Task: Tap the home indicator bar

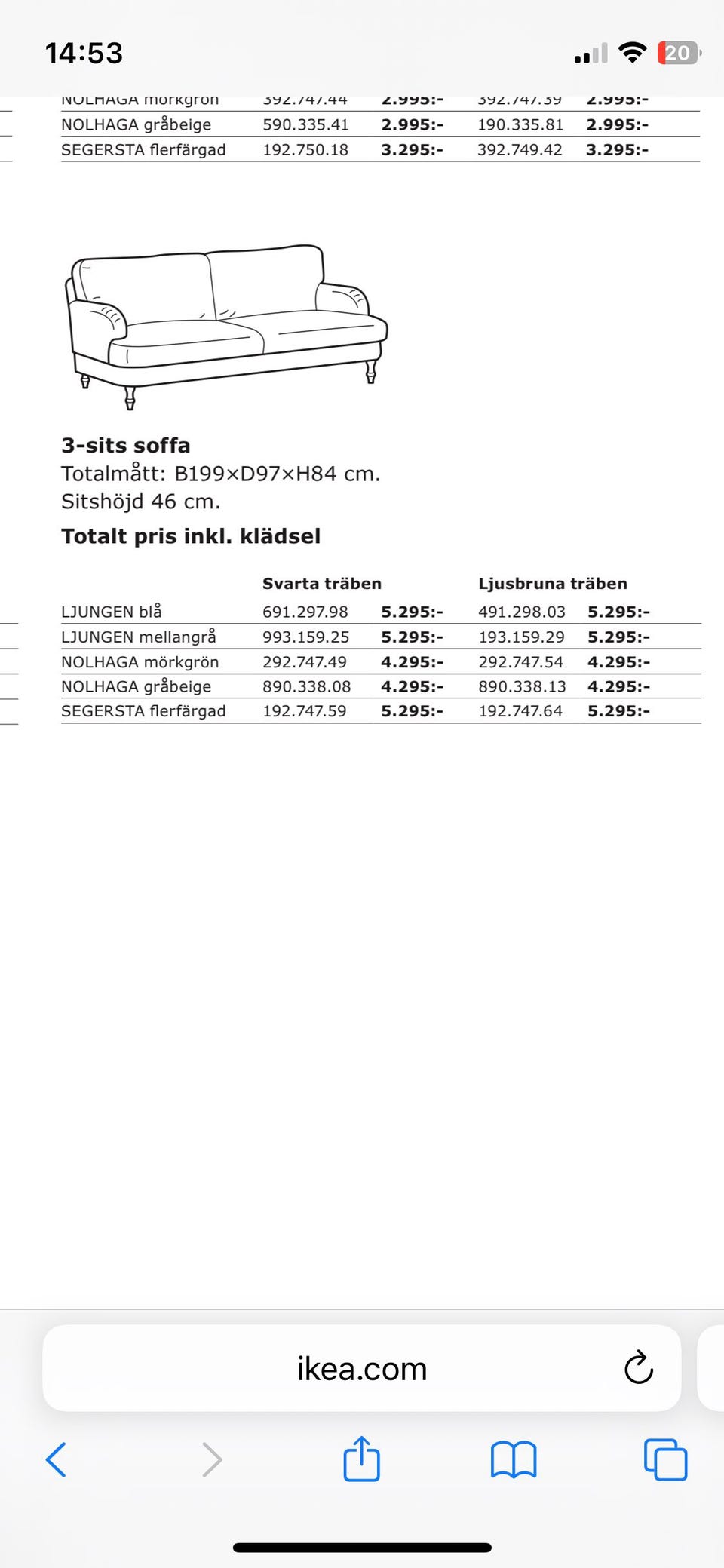Action: 361,1545
